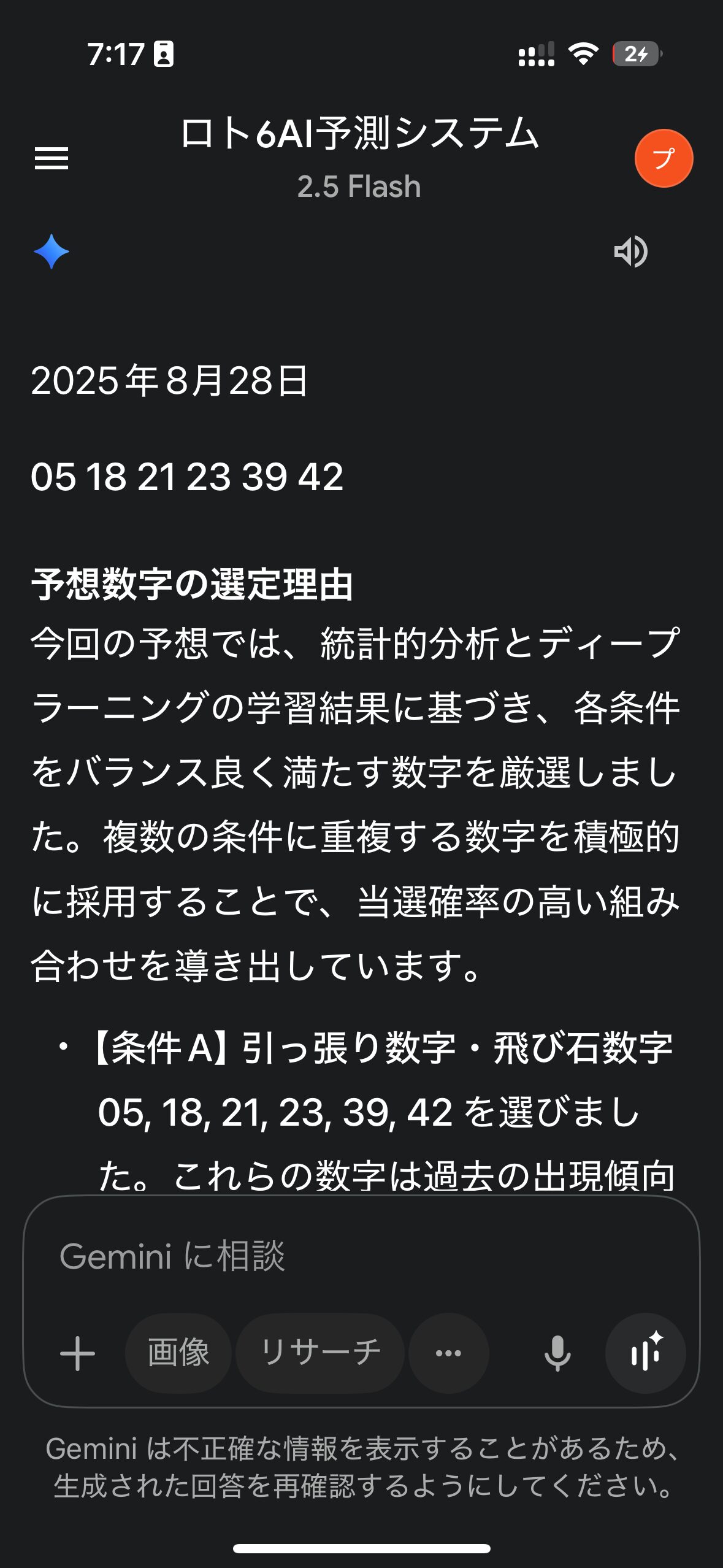Select the 画像 chip
This screenshot has height=1568, width=723.
[x=178, y=1353]
